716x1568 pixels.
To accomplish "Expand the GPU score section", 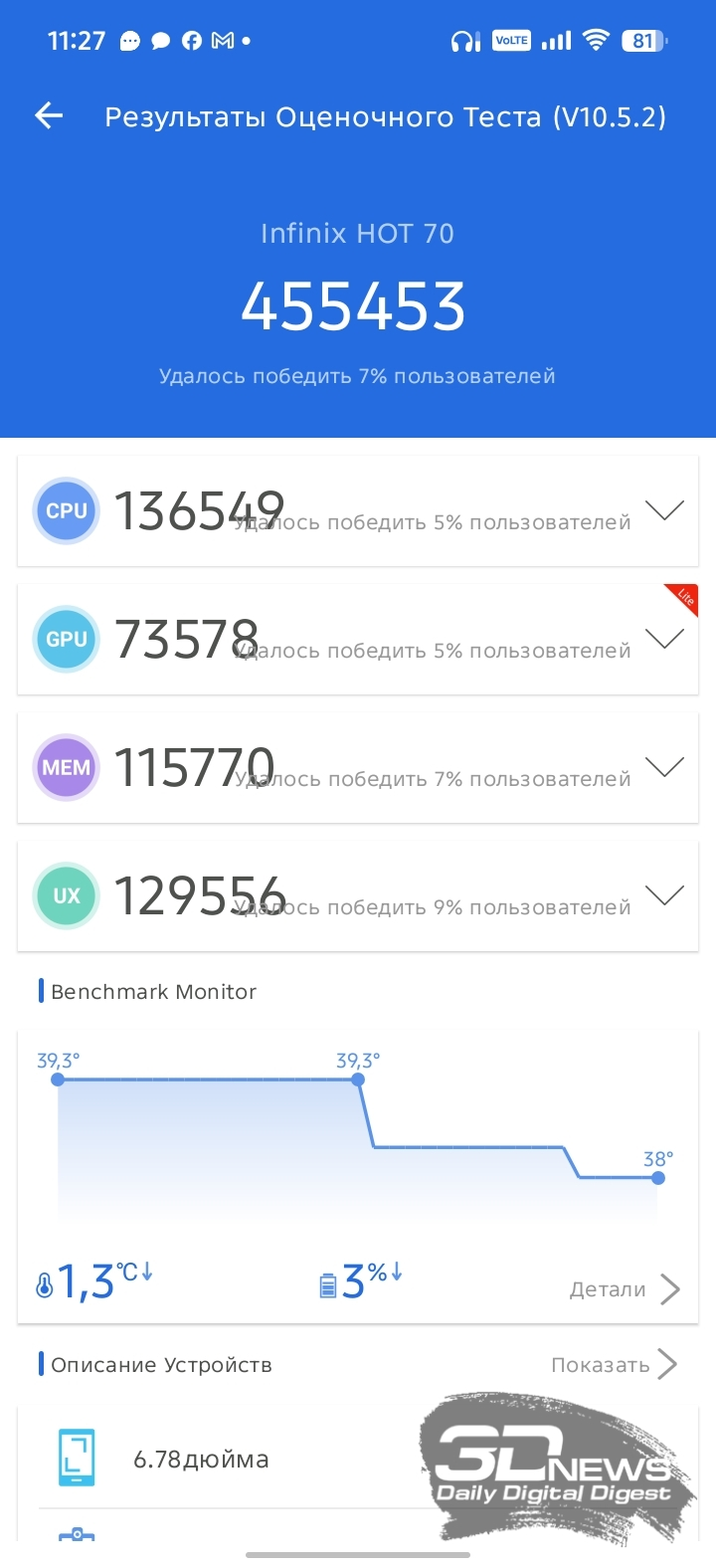I will [664, 639].
